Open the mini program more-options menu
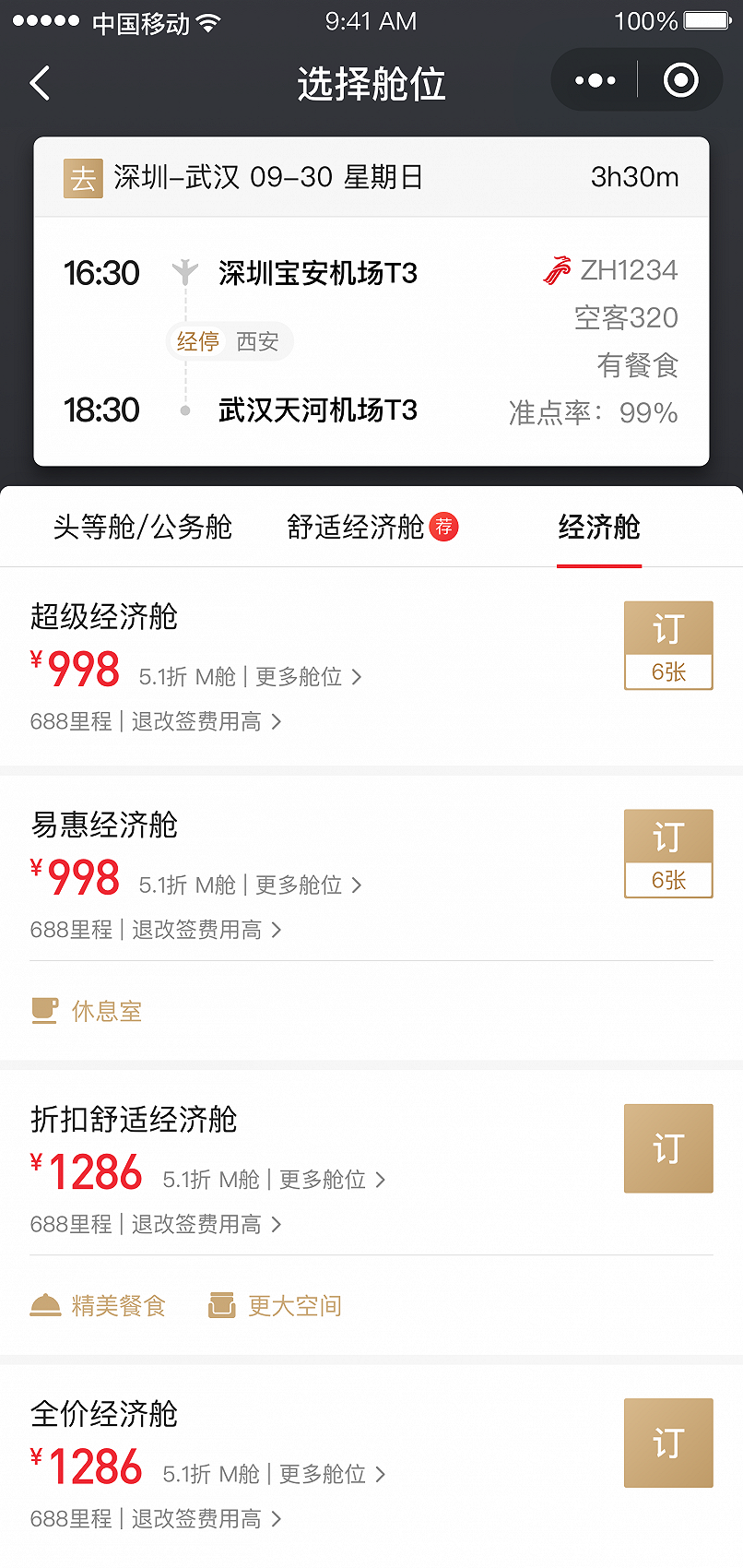Viewport: 743px width, 1568px height. [595, 81]
